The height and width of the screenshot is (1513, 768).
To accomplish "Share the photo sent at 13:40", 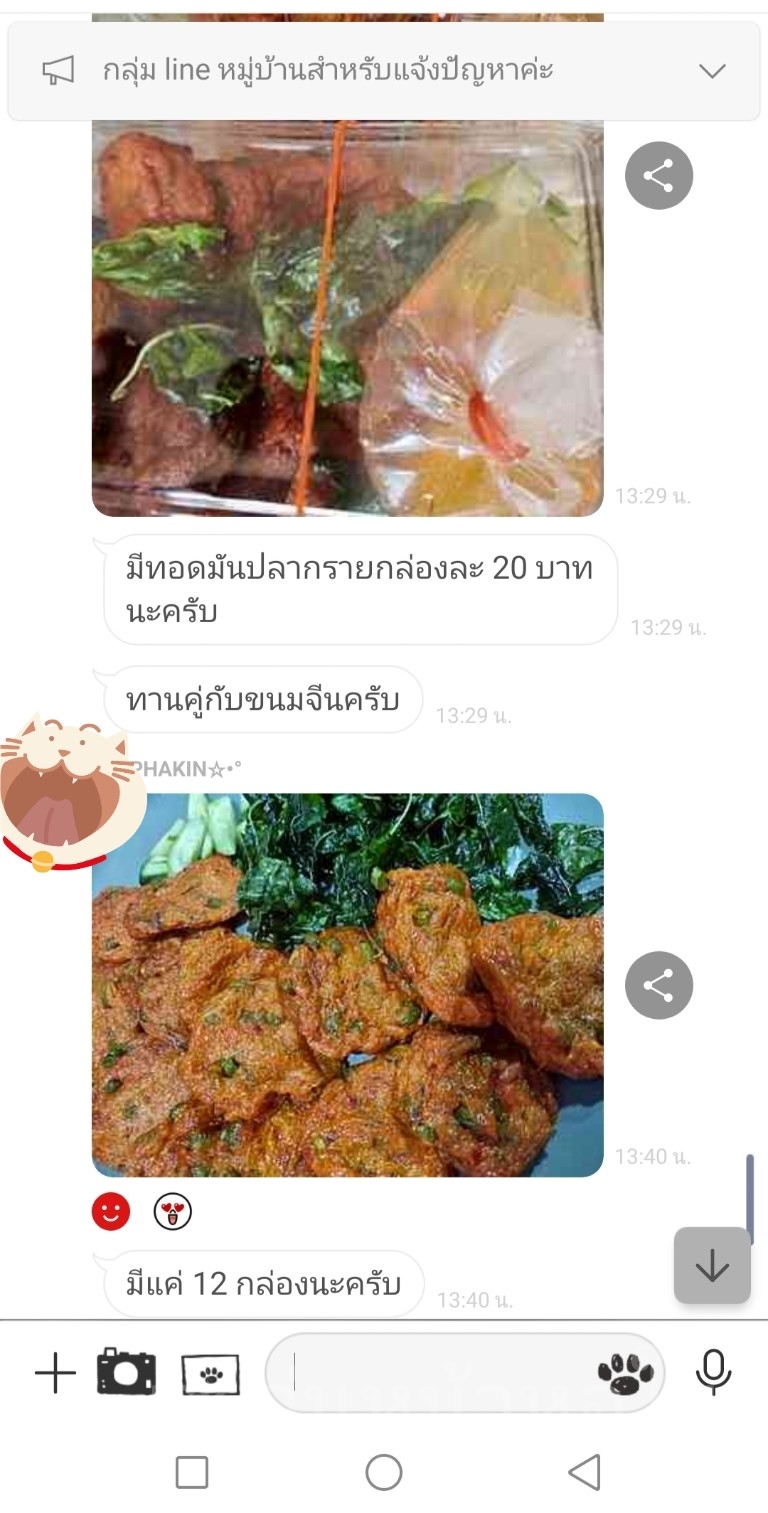I will 658,985.
